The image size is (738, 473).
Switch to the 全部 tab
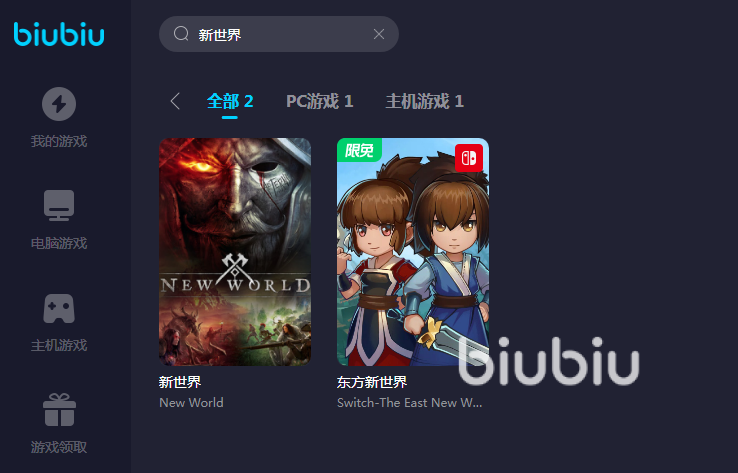click(230, 101)
